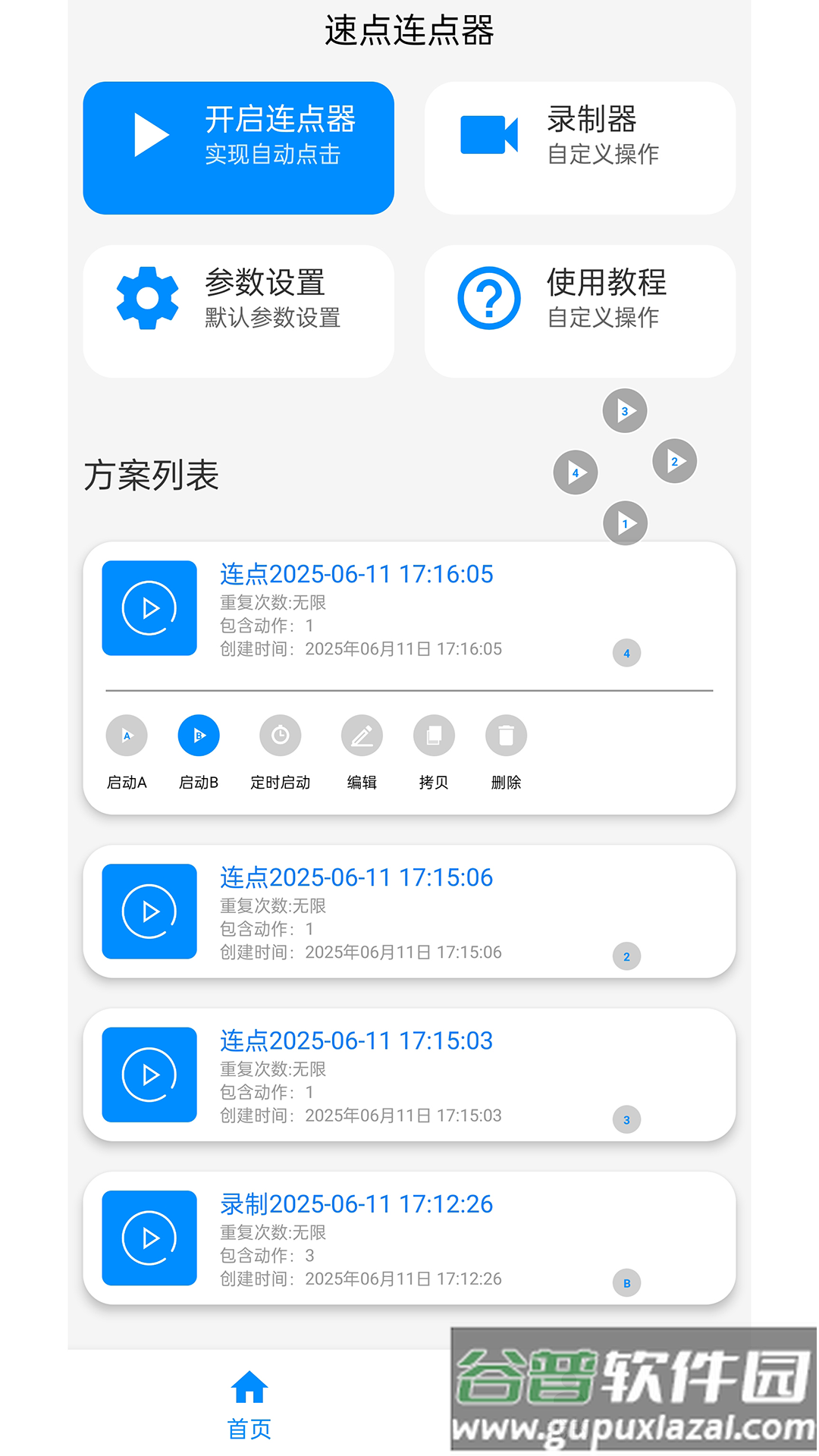Set 定时启动 timed start
The width and height of the screenshot is (819, 1456).
click(x=280, y=736)
